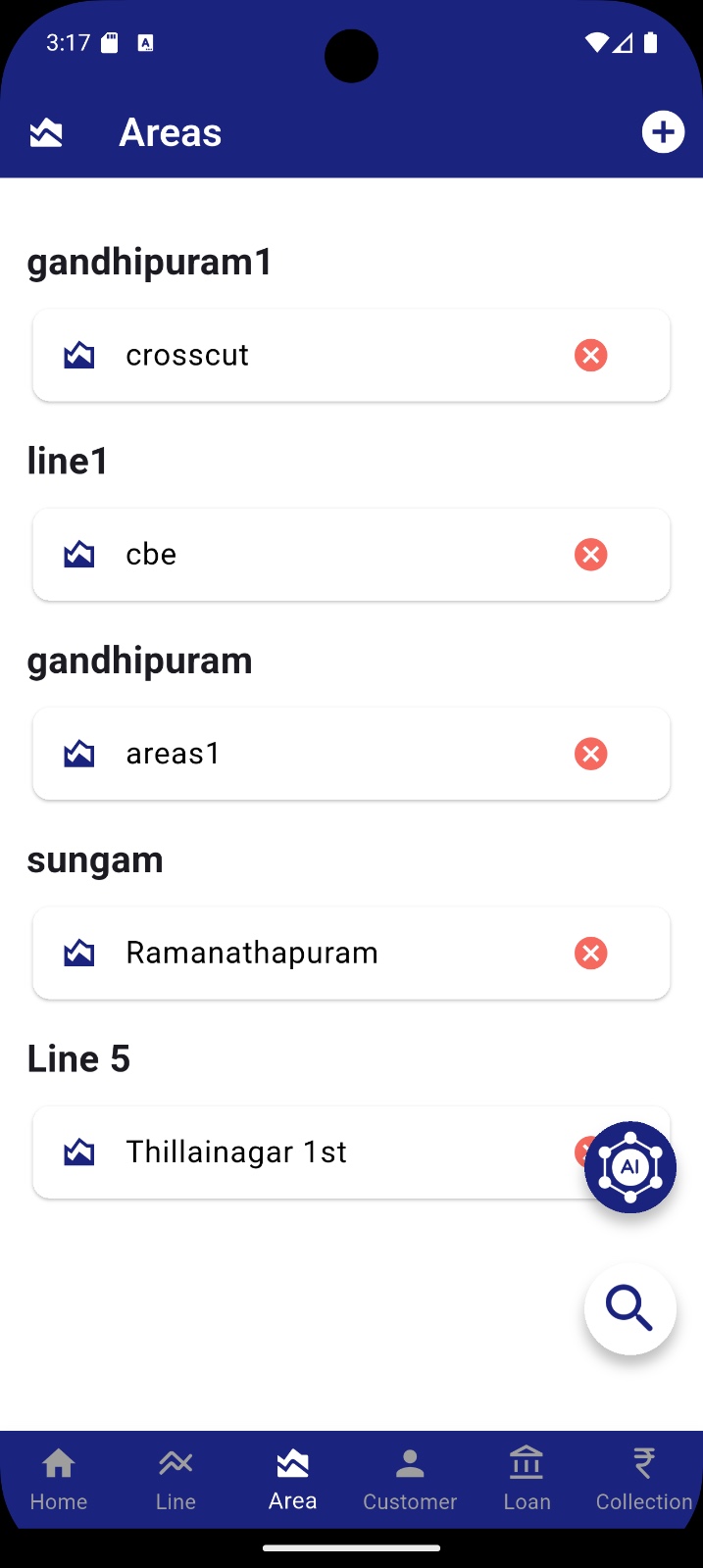Image resolution: width=703 pixels, height=1568 pixels.
Task: Select the Area tab
Action: [292, 1480]
